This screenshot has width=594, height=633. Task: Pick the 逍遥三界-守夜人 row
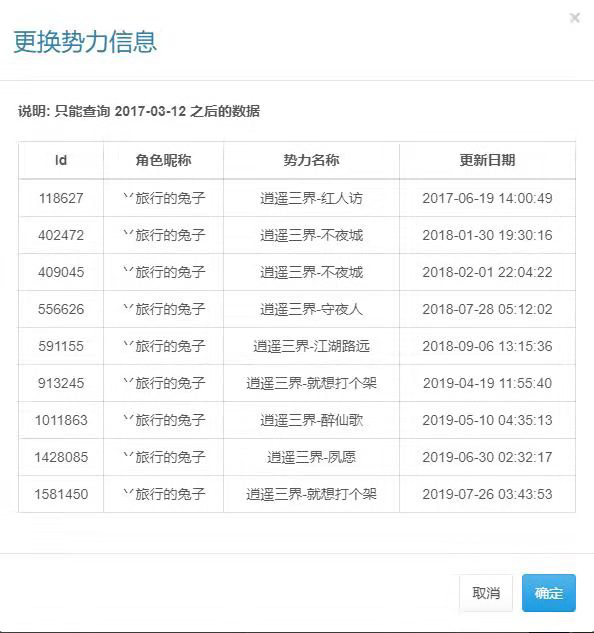click(297, 309)
